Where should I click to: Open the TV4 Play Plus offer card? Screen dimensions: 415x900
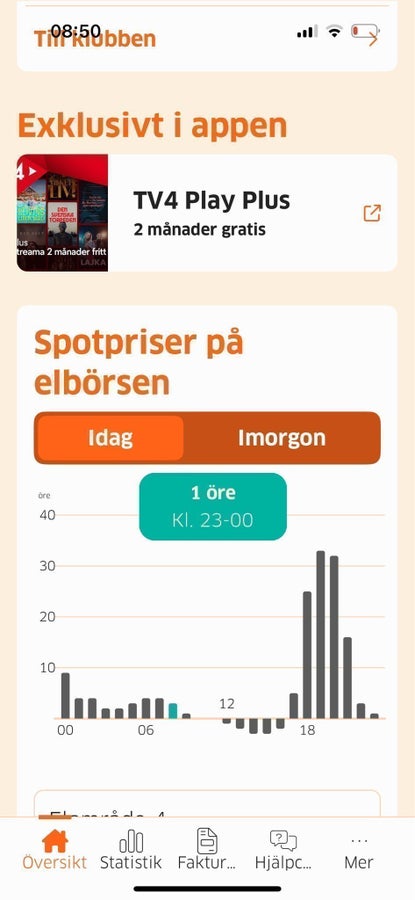[x=207, y=213]
